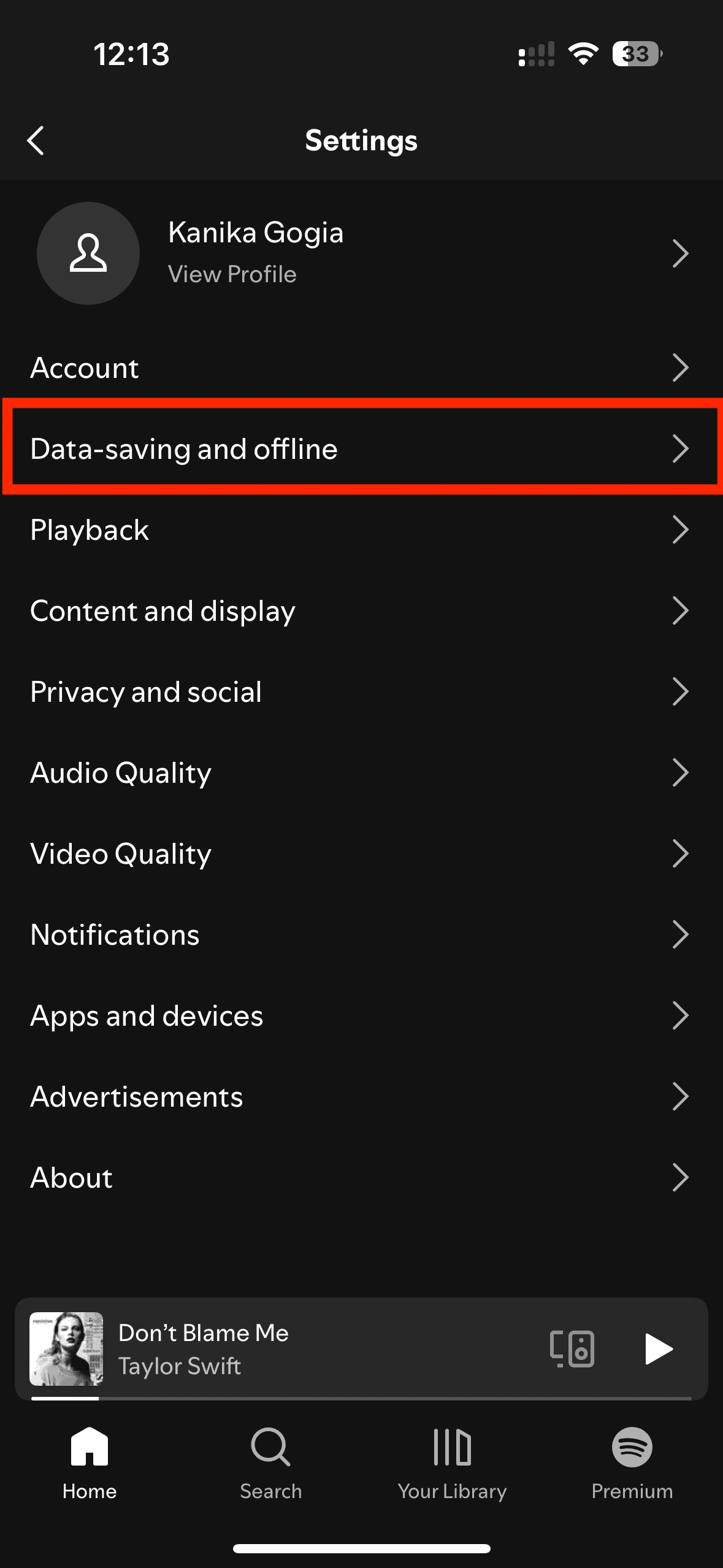Play Don't Blame Me in mini player
Viewport: 723px width, 1568px height.
659,1348
